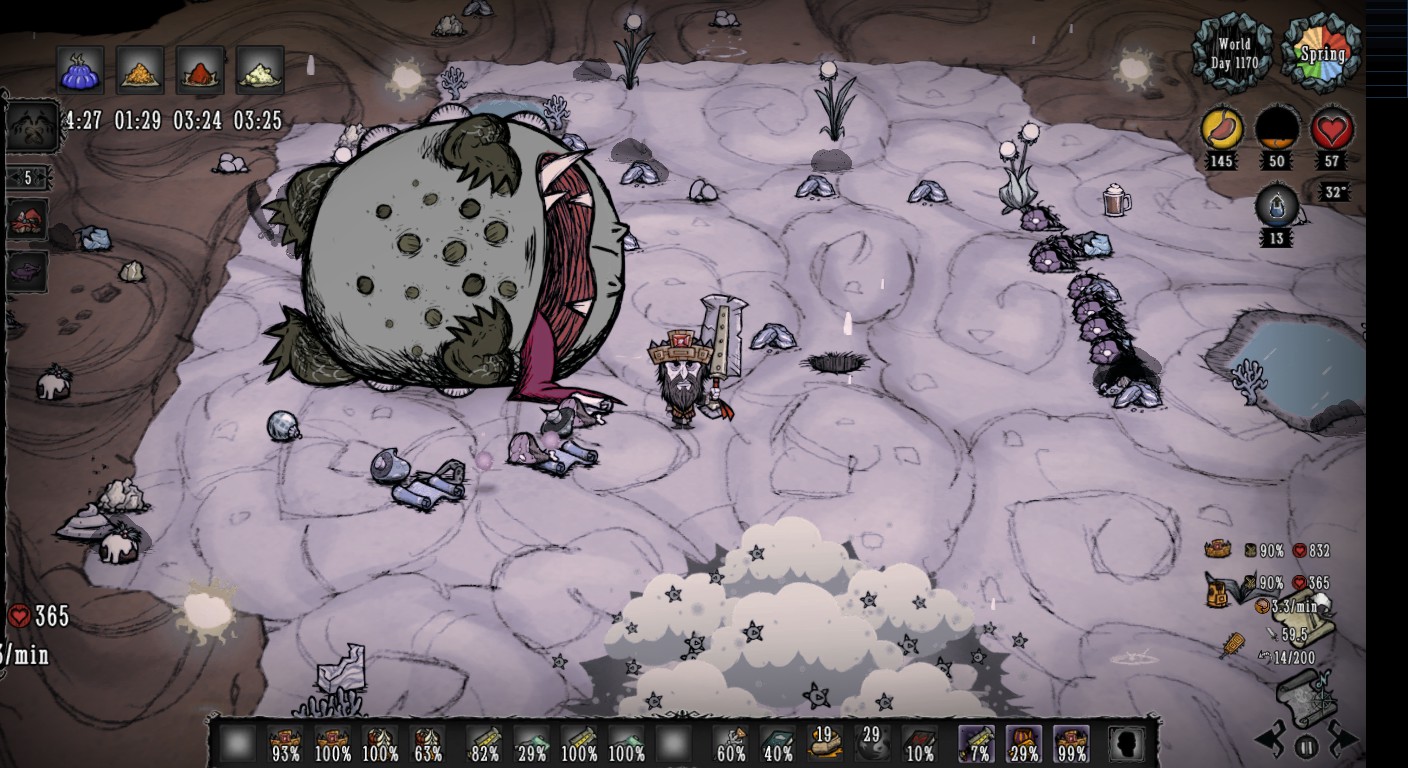Open the purple item crafting tab
This screenshot has height=768, width=1408.
[x=27, y=270]
